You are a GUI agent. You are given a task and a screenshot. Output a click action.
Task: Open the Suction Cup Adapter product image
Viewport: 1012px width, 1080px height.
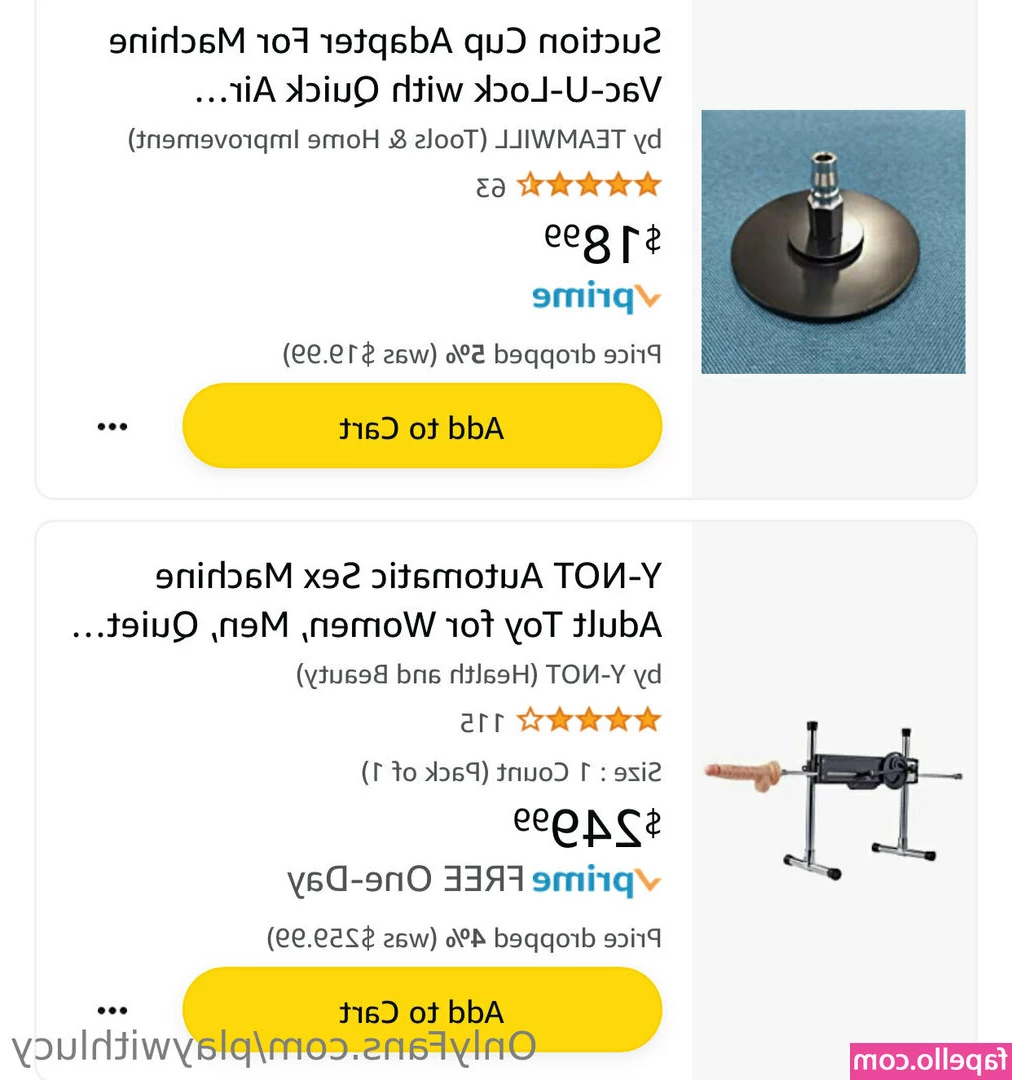(x=833, y=242)
